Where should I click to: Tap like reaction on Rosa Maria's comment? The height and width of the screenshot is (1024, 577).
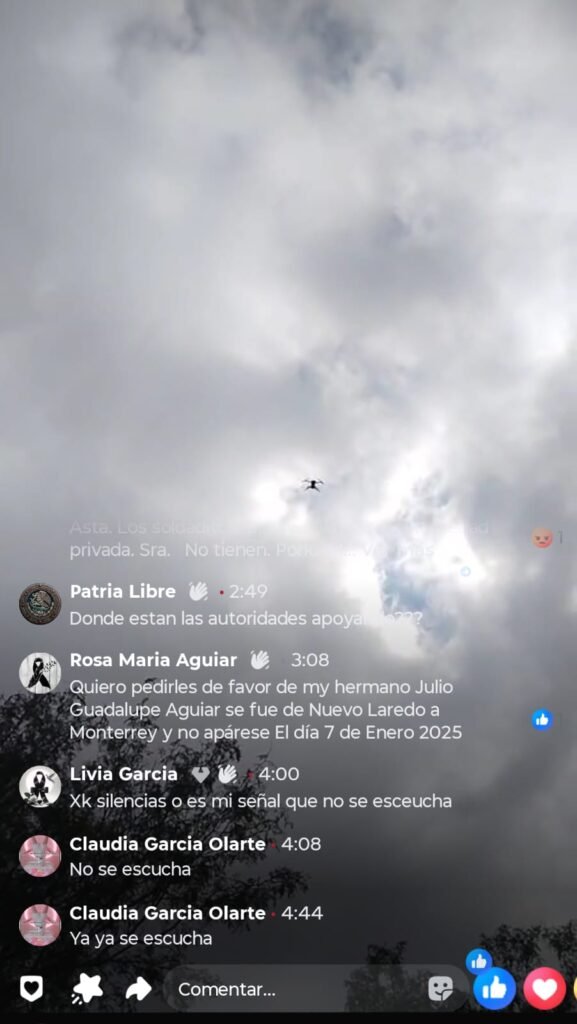pos(542,720)
